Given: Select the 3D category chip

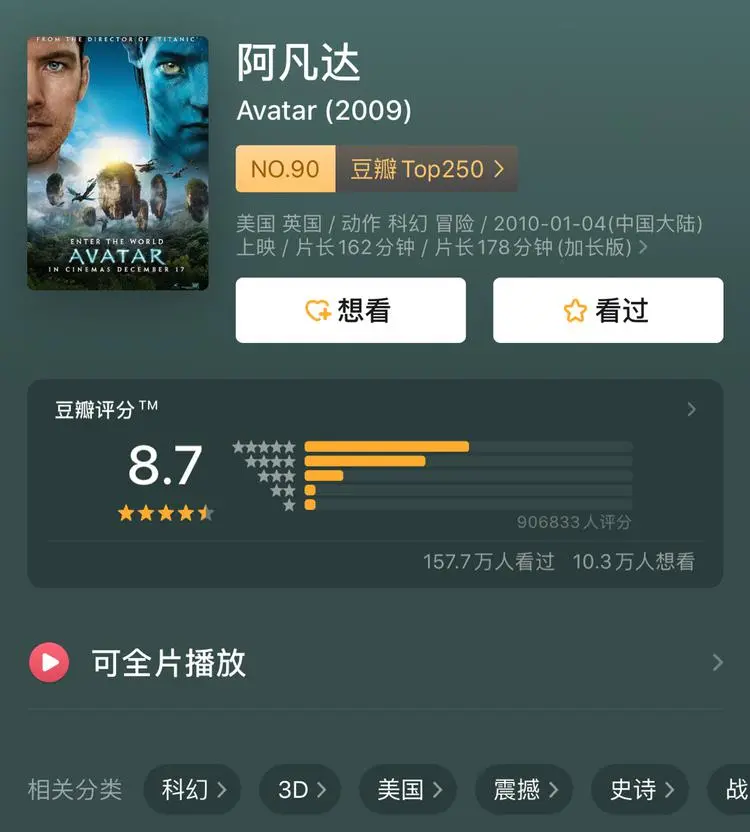Looking at the screenshot, I should [300, 789].
